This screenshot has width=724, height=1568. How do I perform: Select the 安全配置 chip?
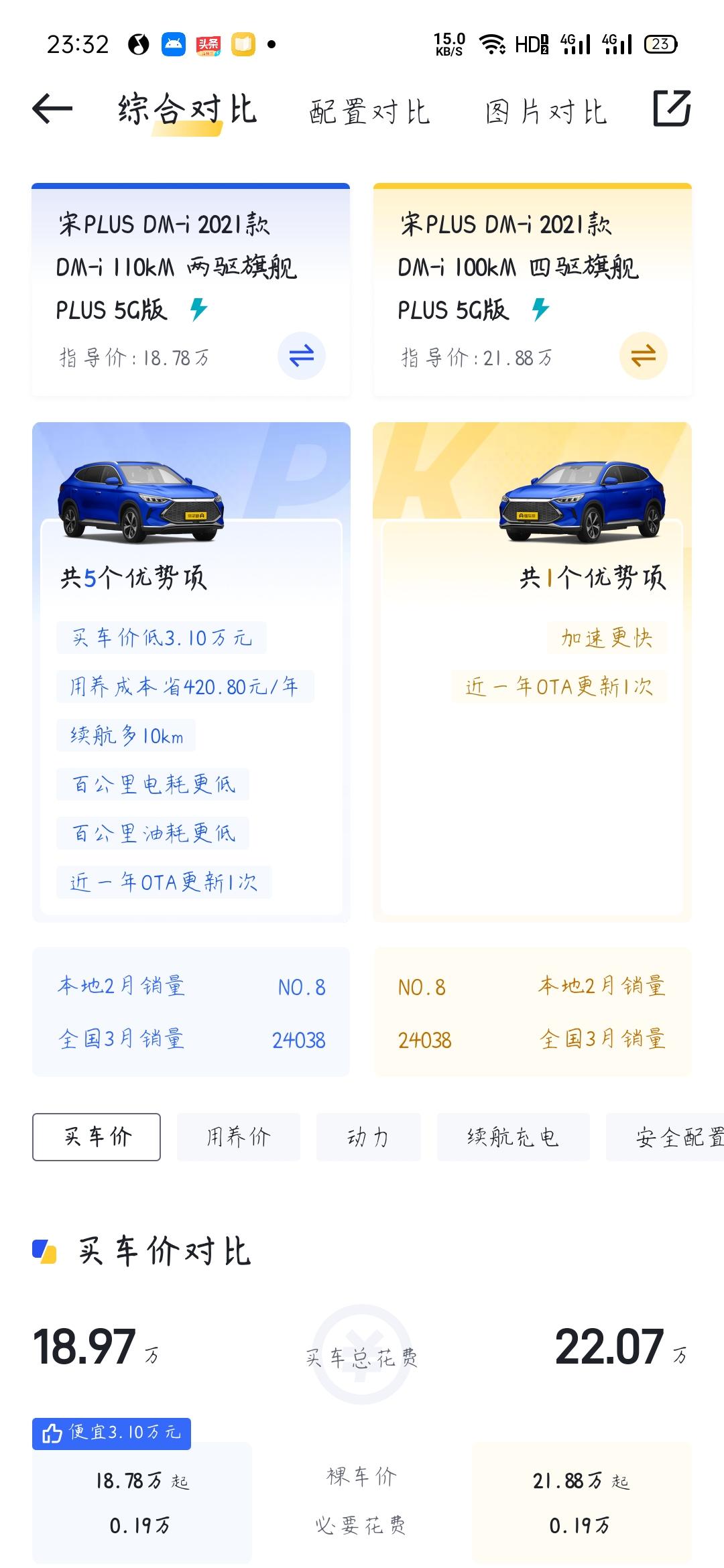tap(665, 1137)
